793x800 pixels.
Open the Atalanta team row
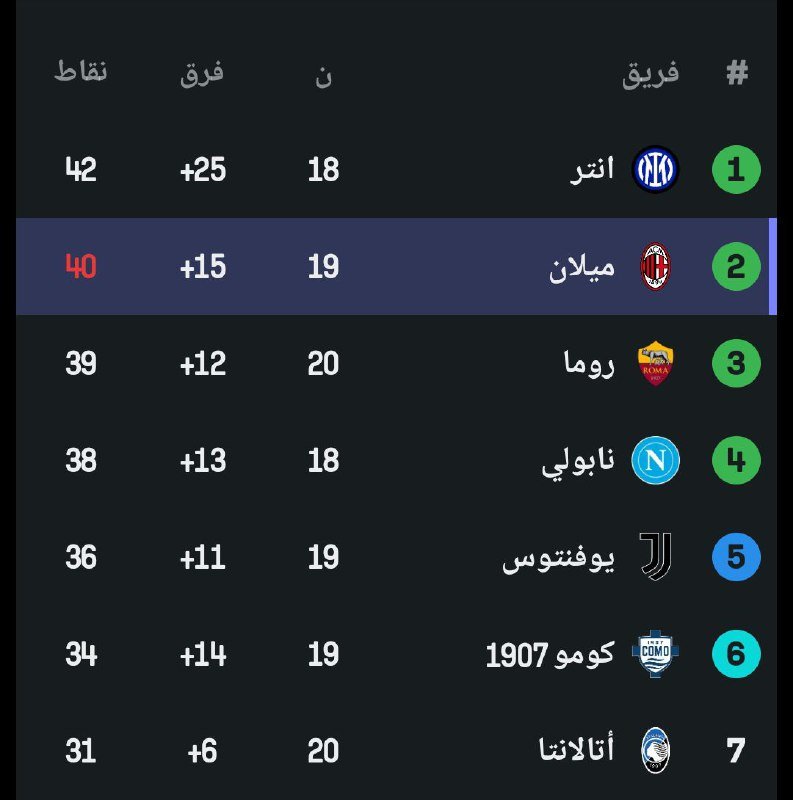click(x=396, y=750)
